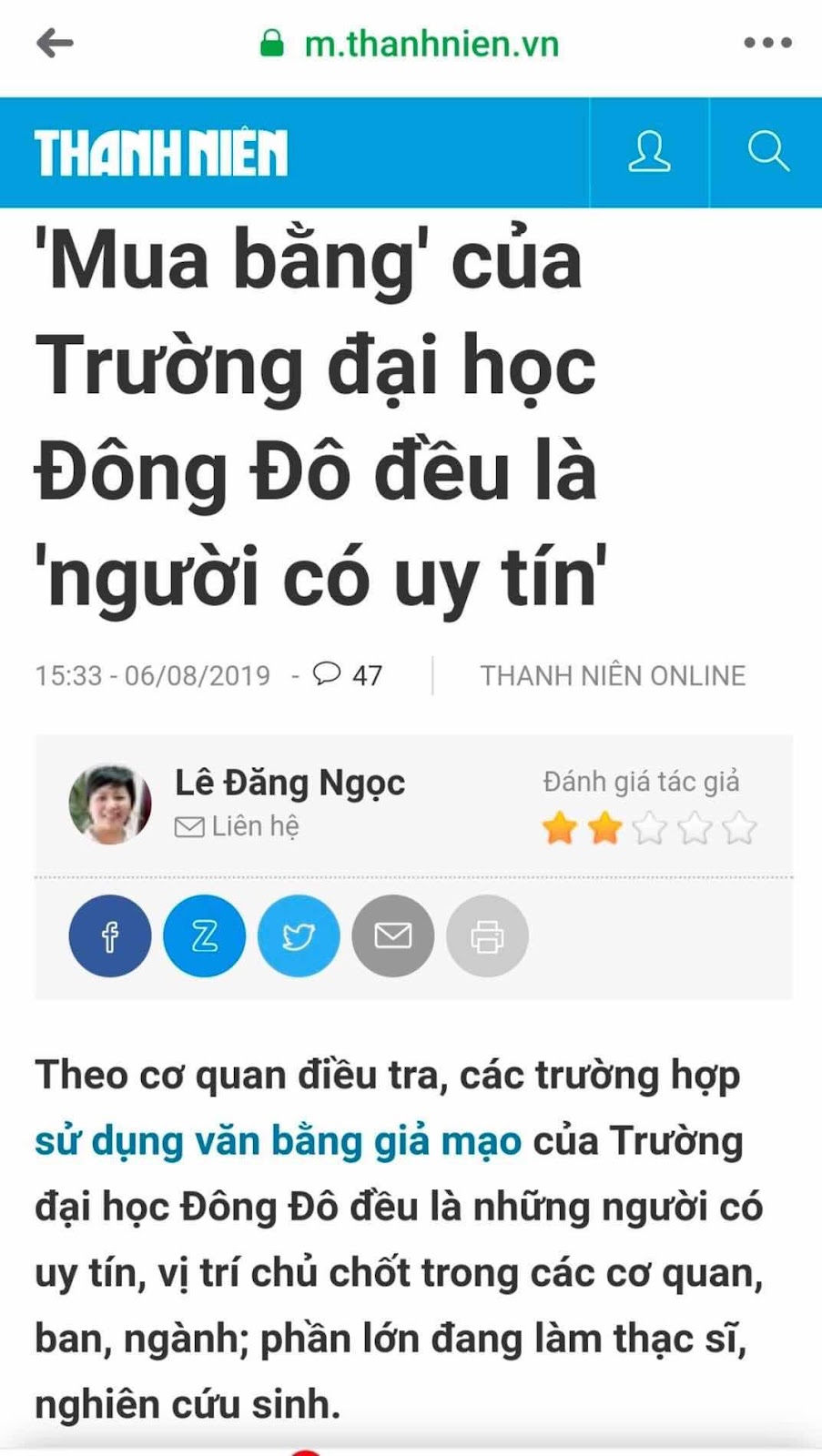Screen dimensions: 822x1456
Task: Share the article on Zalo
Action: (x=204, y=935)
